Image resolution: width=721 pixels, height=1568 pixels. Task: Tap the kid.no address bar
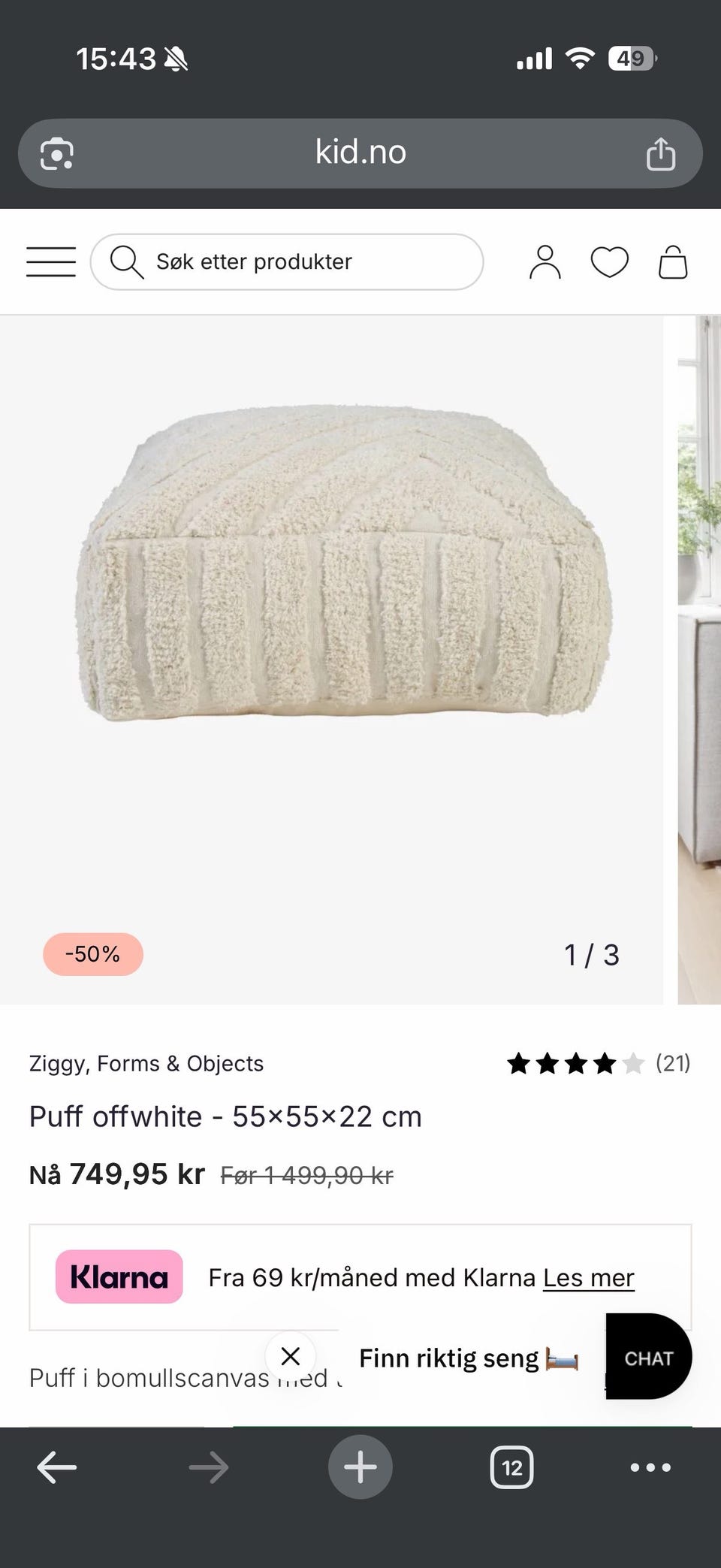360,153
